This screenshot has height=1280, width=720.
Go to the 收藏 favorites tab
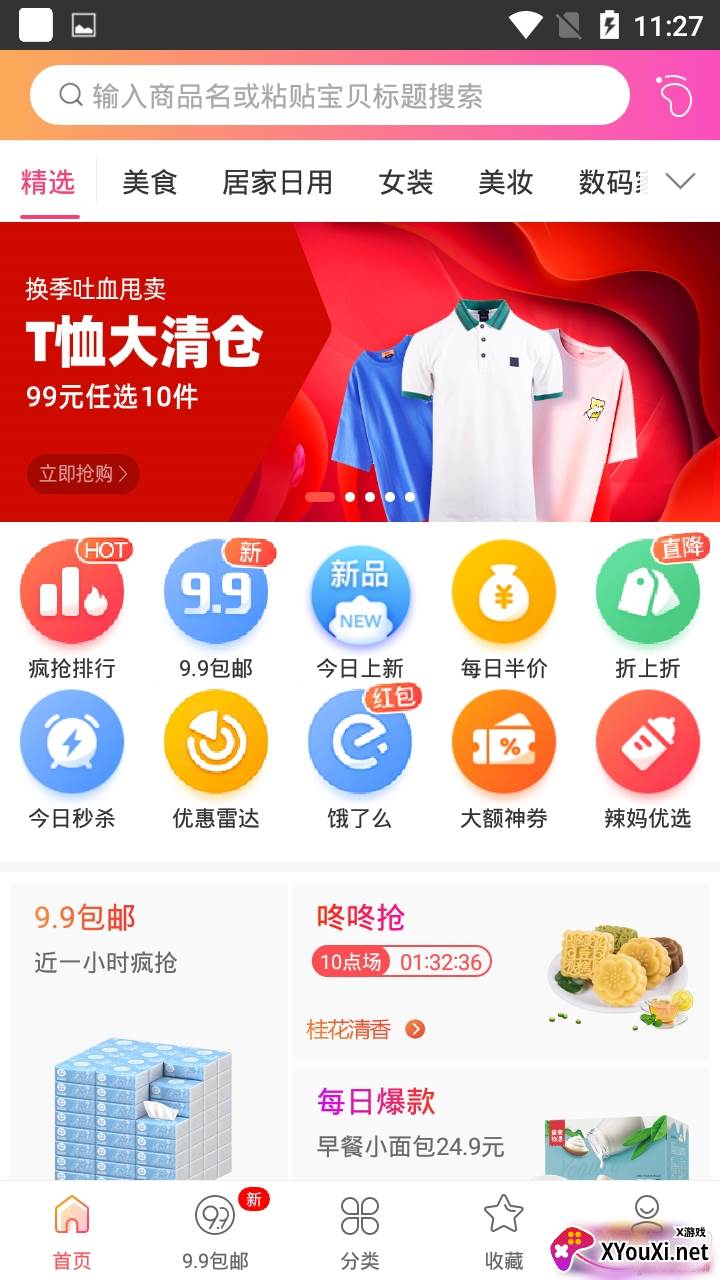pos(504,1232)
